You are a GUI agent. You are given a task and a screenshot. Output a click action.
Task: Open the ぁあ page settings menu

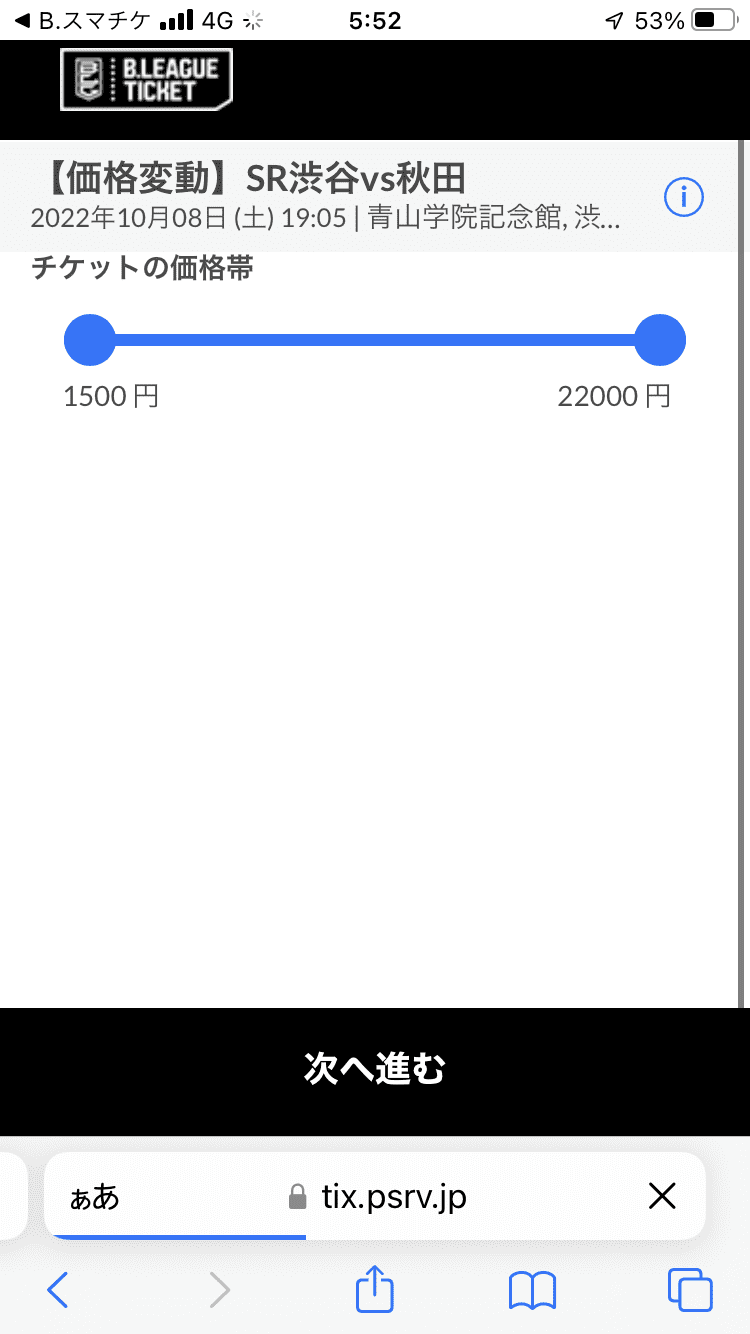tap(95, 1197)
